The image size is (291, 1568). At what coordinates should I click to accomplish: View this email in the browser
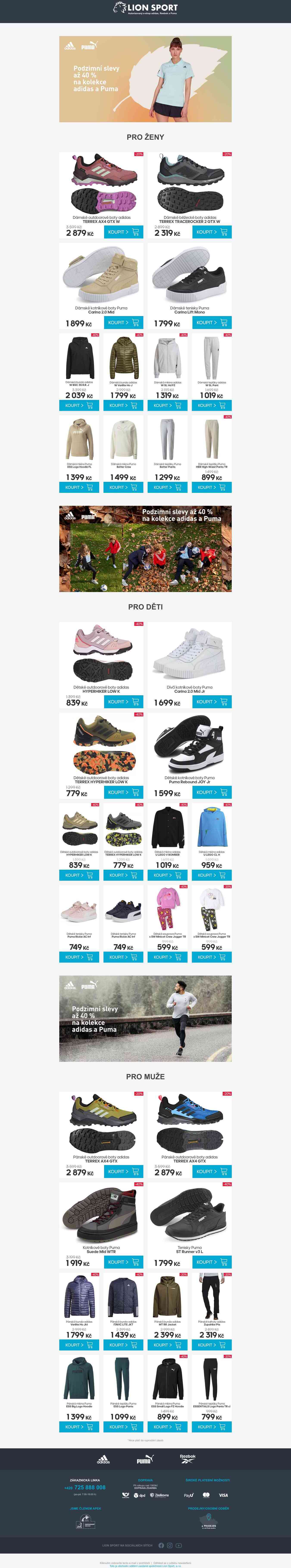click(125, 1563)
